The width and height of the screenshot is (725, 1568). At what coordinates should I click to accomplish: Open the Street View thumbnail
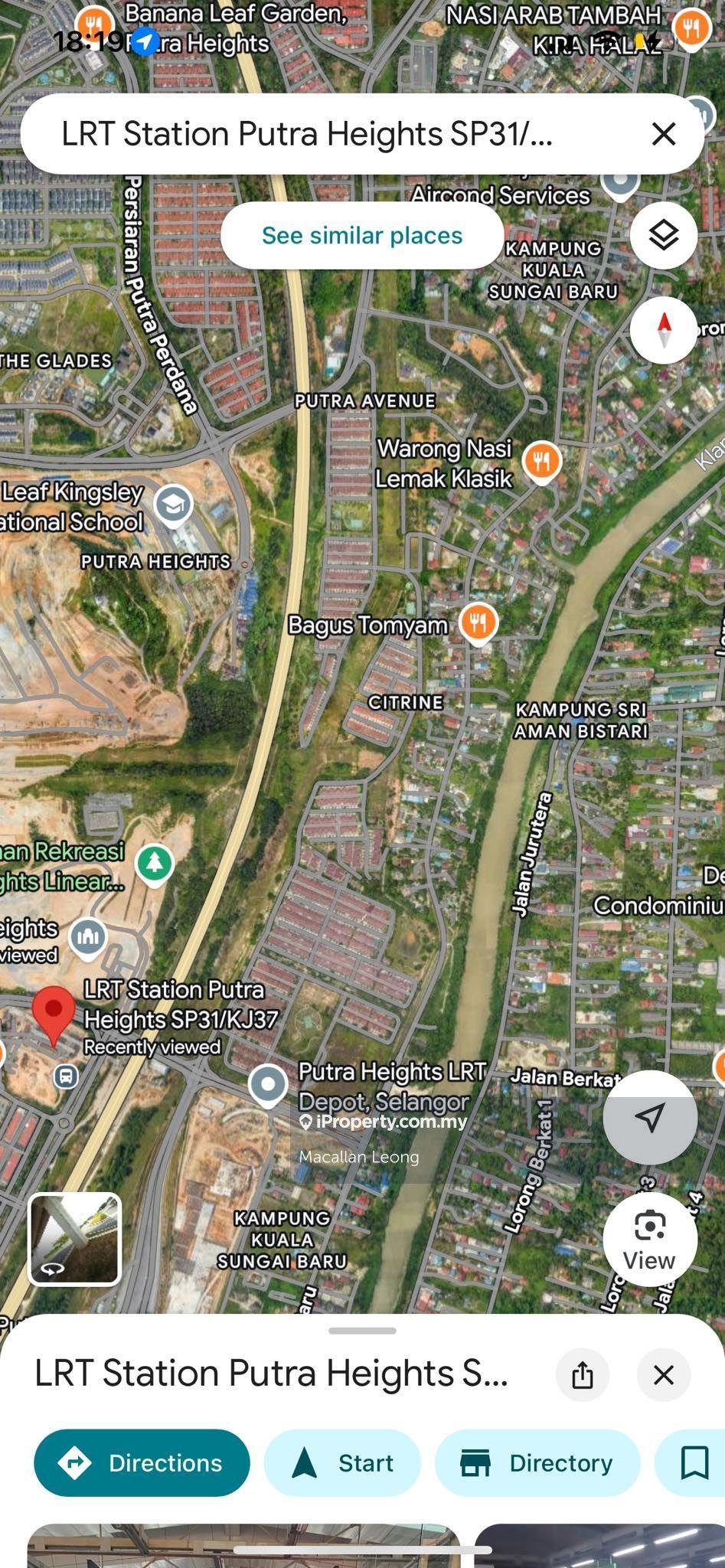[75, 1238]
